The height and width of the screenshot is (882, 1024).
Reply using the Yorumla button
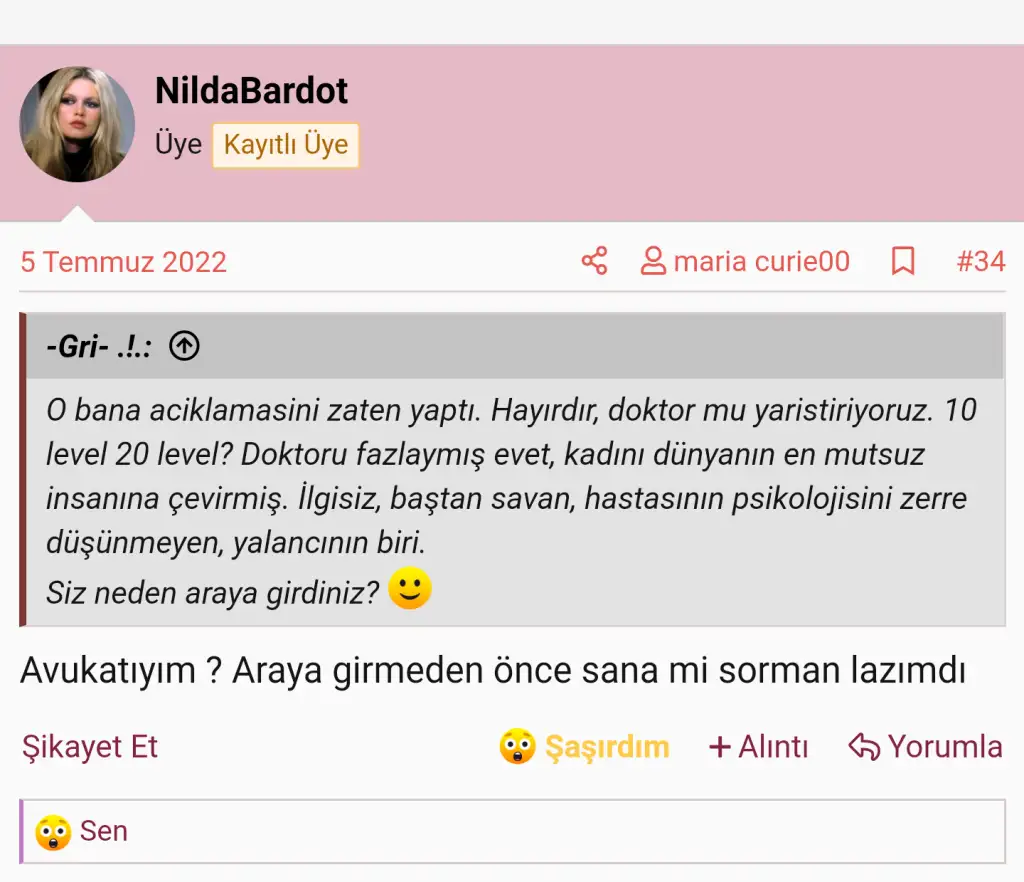pos(925,746)
